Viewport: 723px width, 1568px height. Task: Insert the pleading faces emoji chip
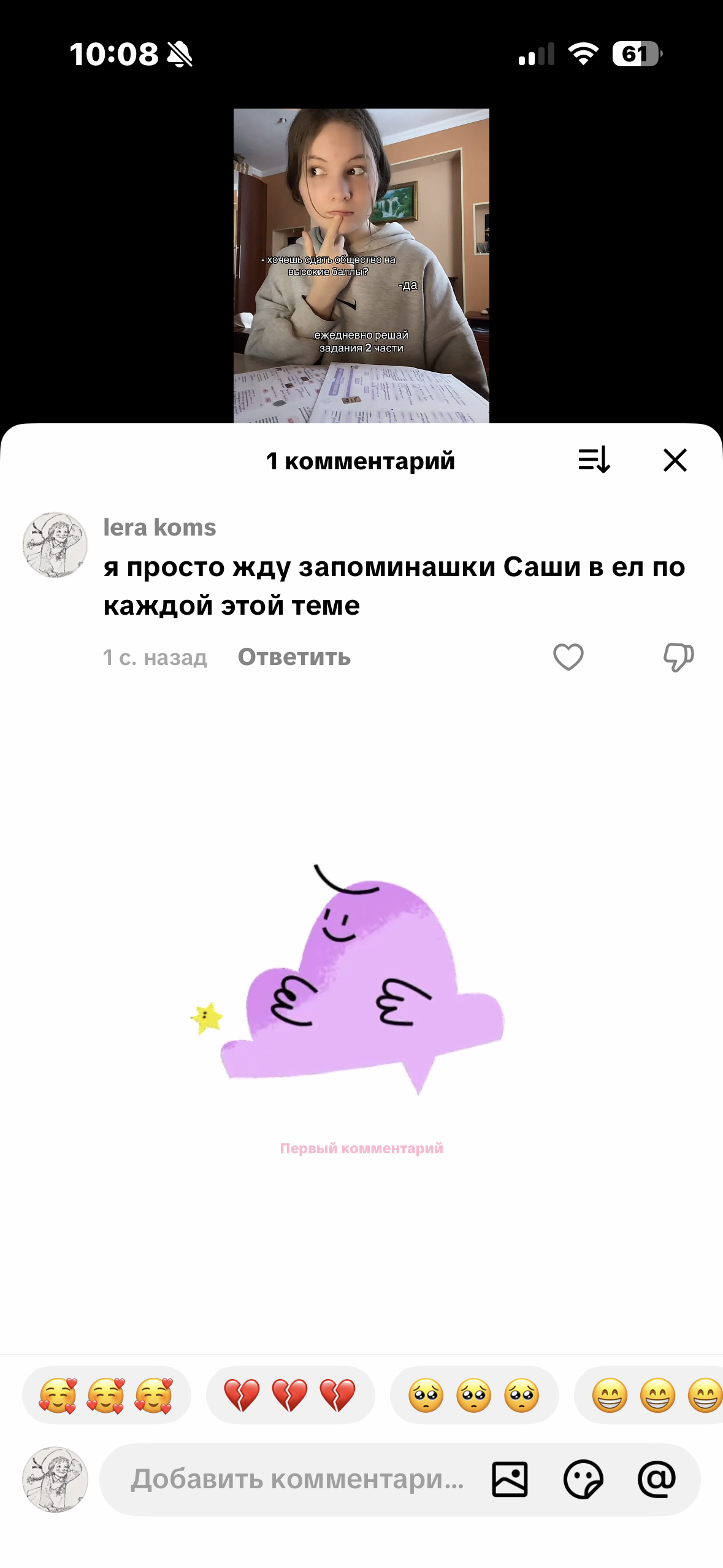pos(473,1395)
